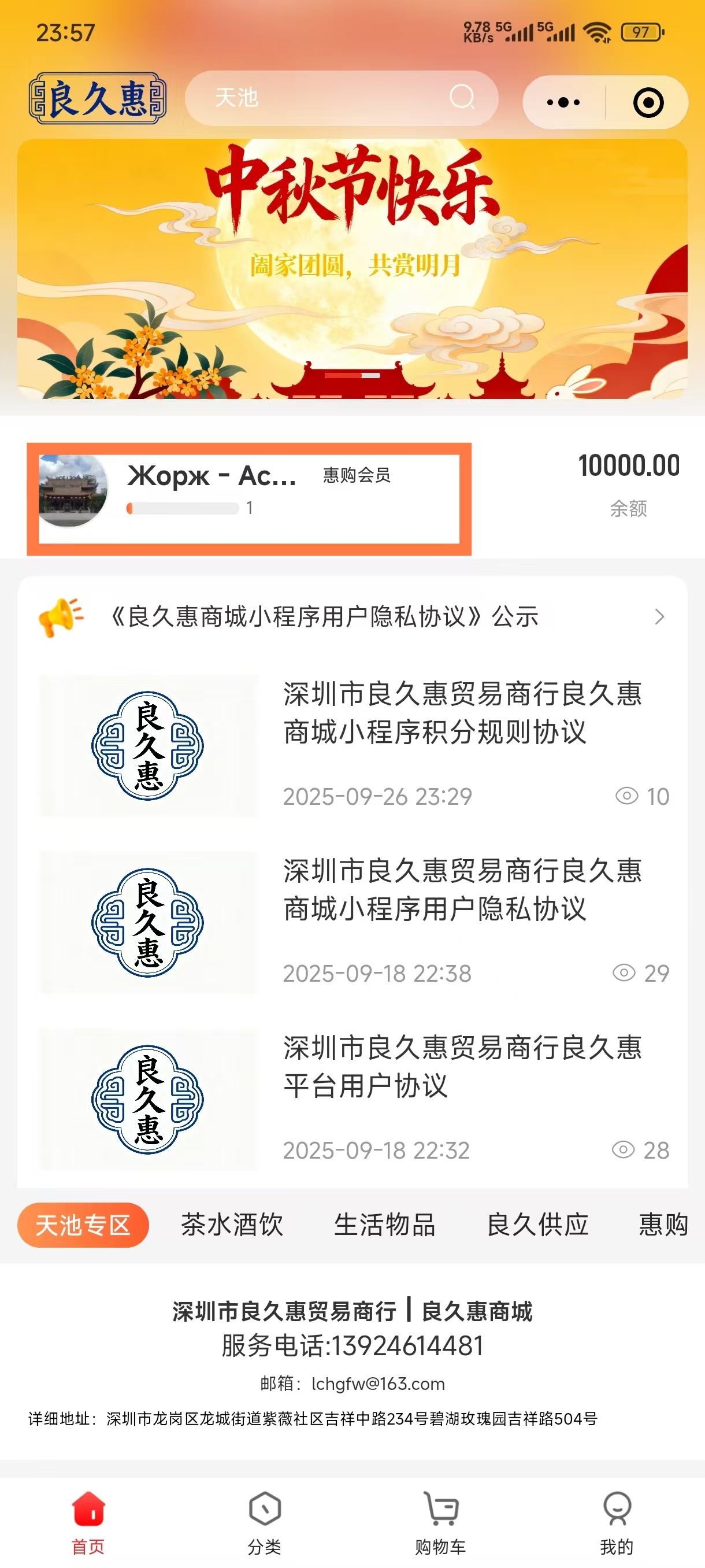The image size is (705, 1568).
Task: Open the 平台用户协议 article
Action: coord(462,1066)
